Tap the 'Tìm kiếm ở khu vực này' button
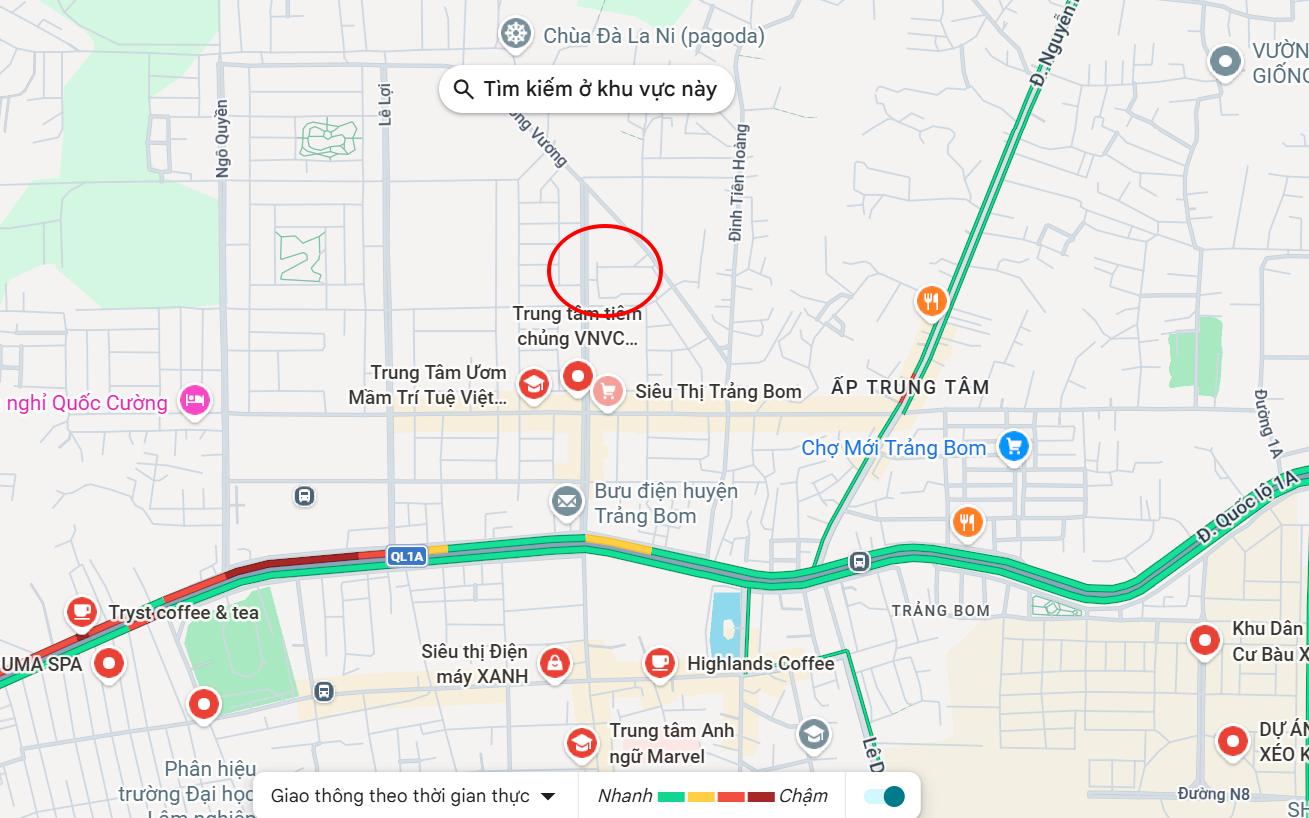This screenshot has height=818, width=1309. (x=586, y=89)
